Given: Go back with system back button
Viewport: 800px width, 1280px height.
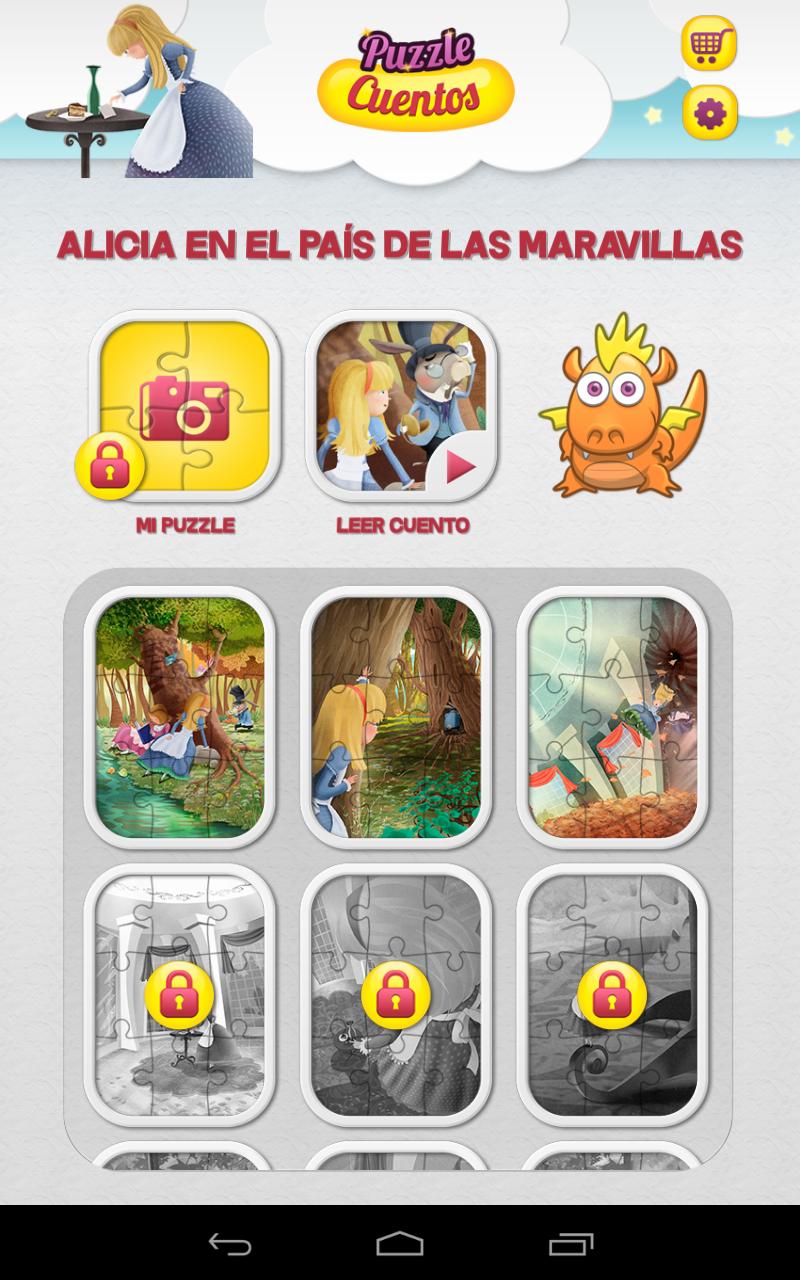Looking at the screenshot, I should coord(229,1244).
